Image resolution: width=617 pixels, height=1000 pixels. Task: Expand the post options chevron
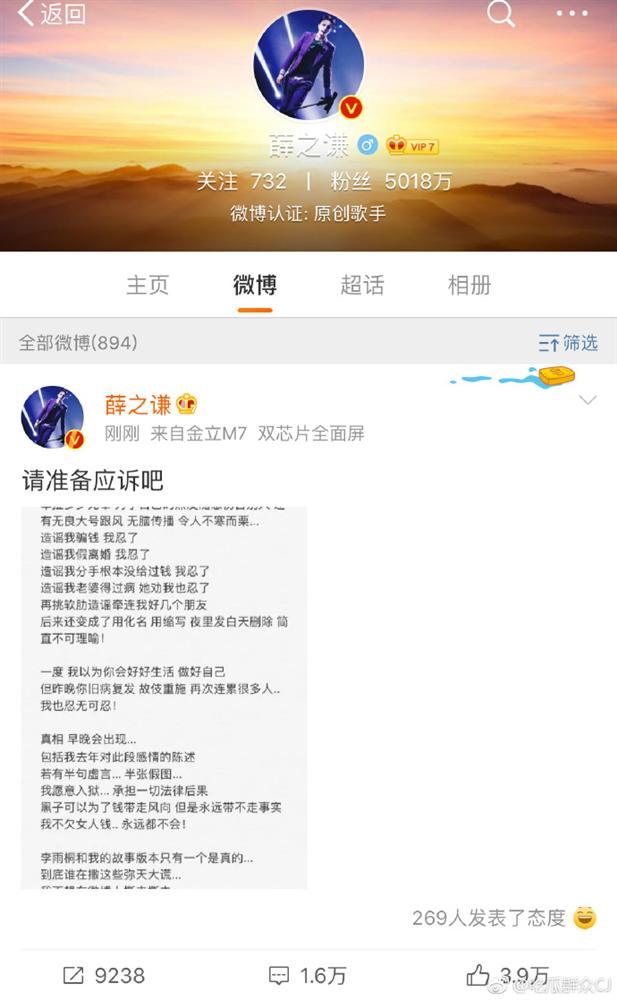tap(588, 401)
